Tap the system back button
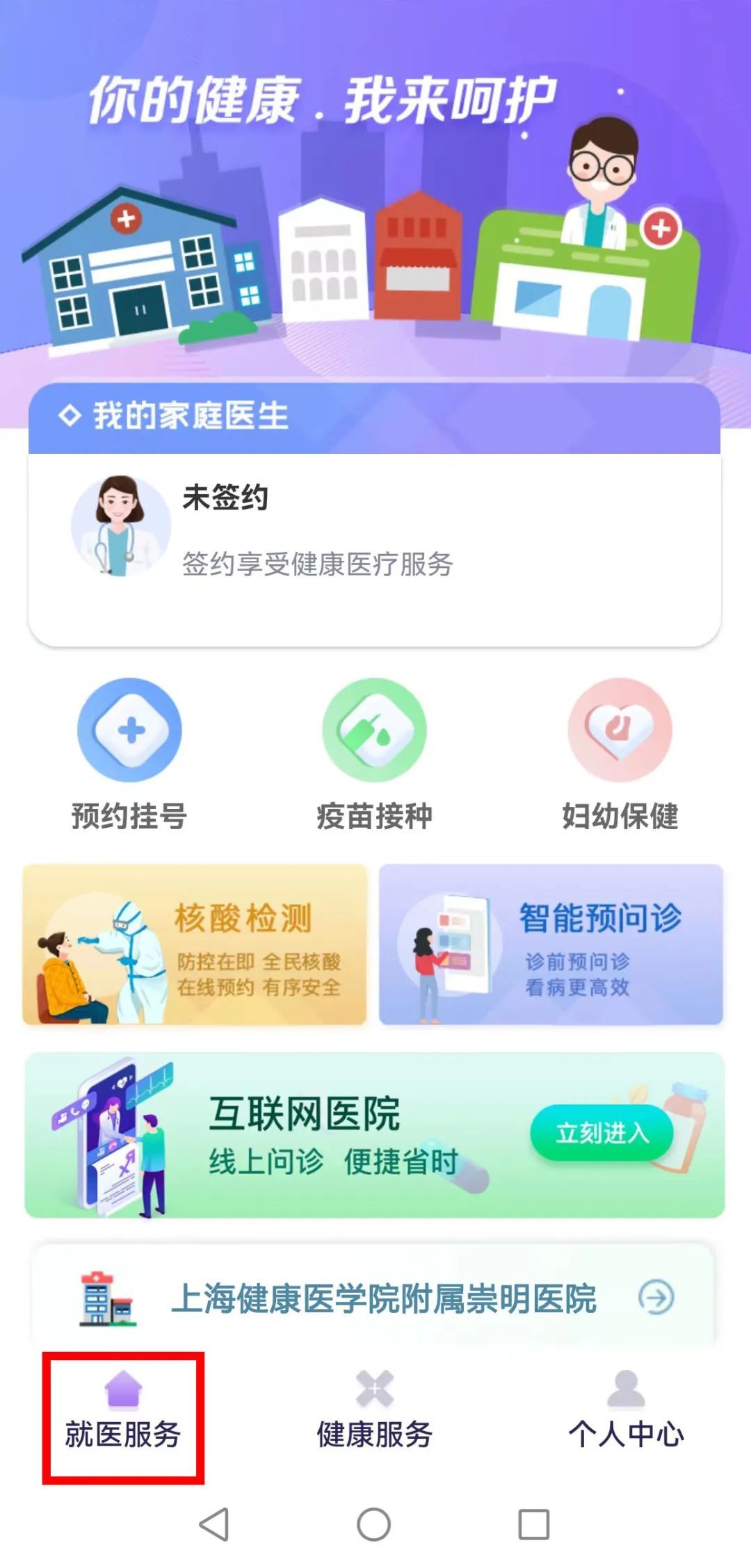751x1568 pixels. [x=213, y=1525]
